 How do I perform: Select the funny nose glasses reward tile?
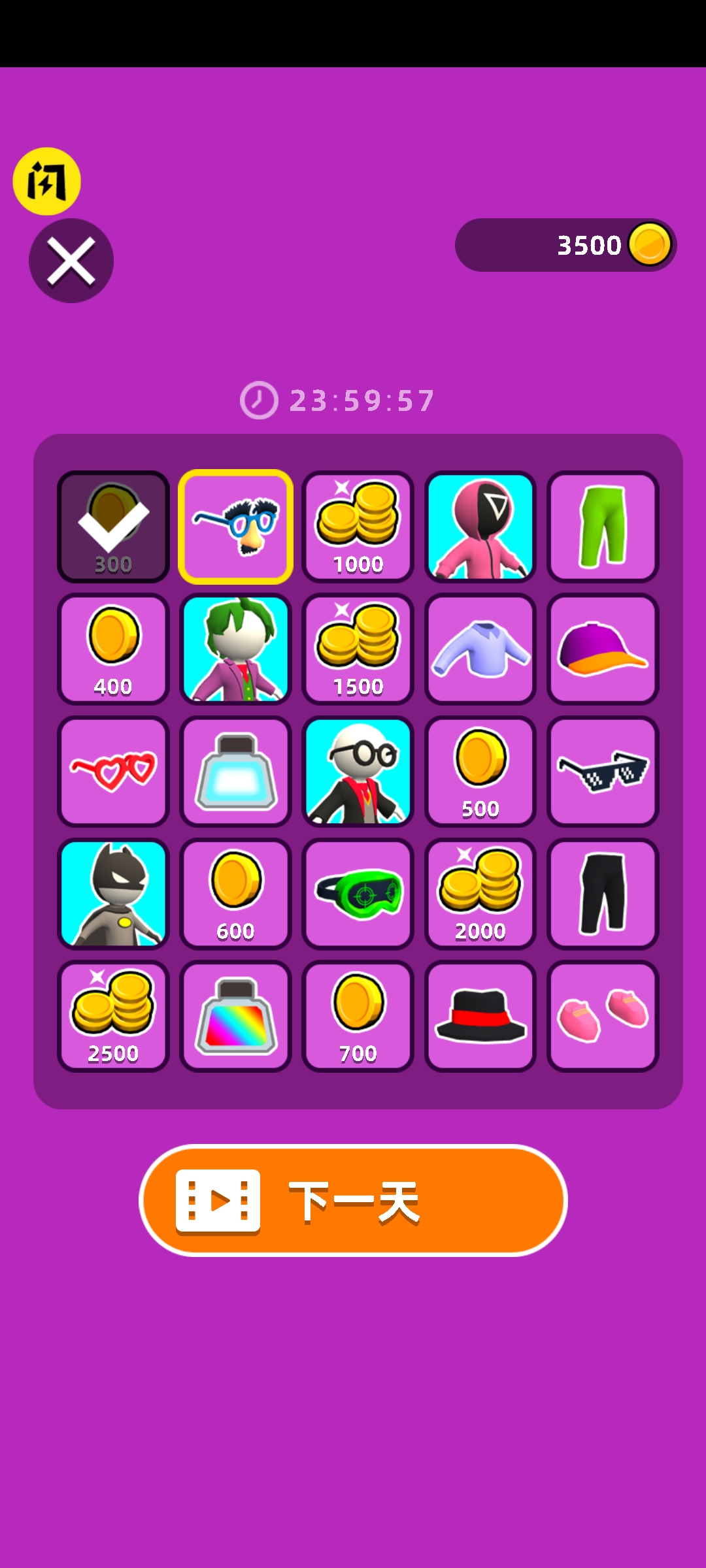[235, 526]
